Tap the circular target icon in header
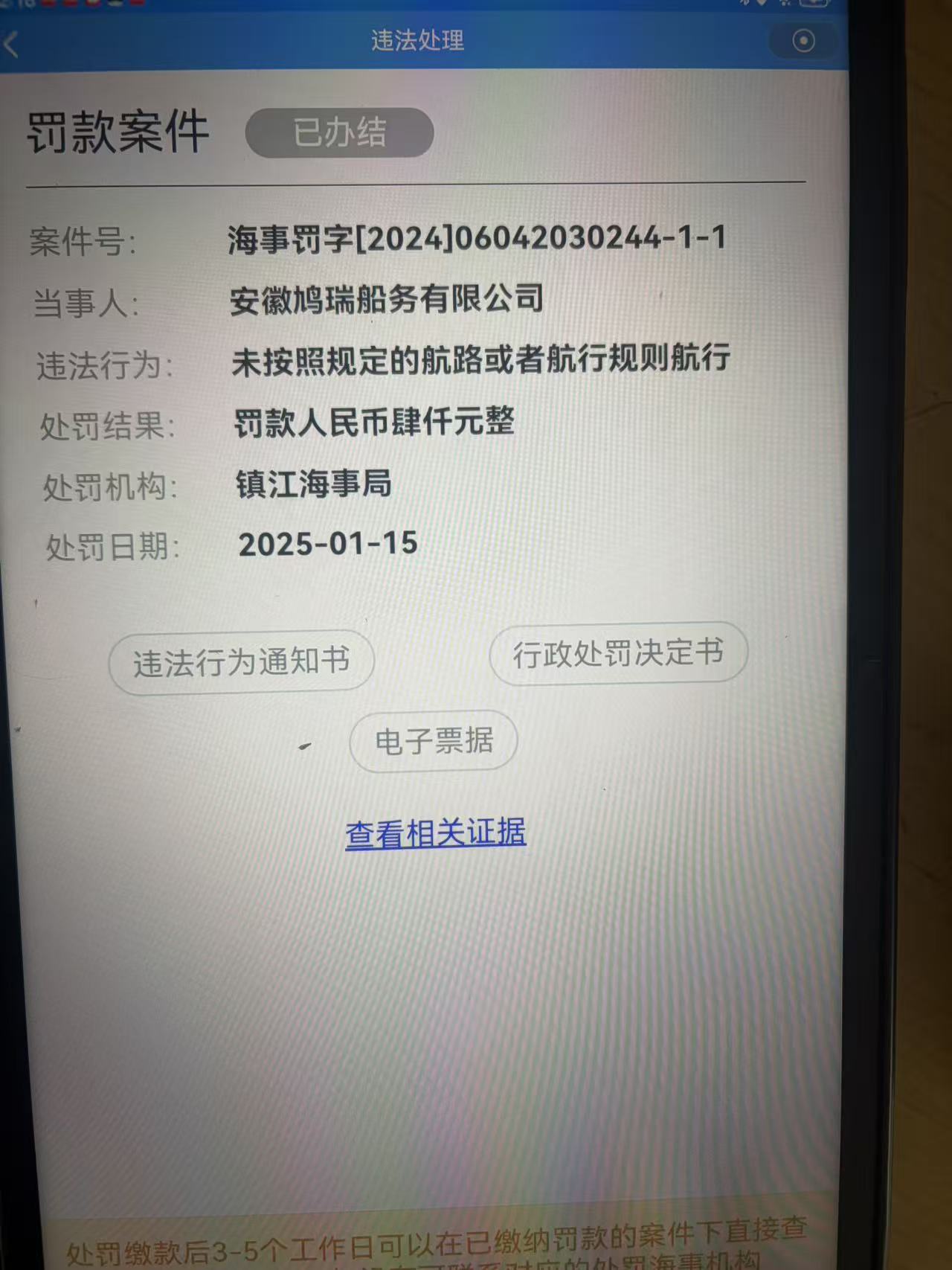 tap(803, 41)
